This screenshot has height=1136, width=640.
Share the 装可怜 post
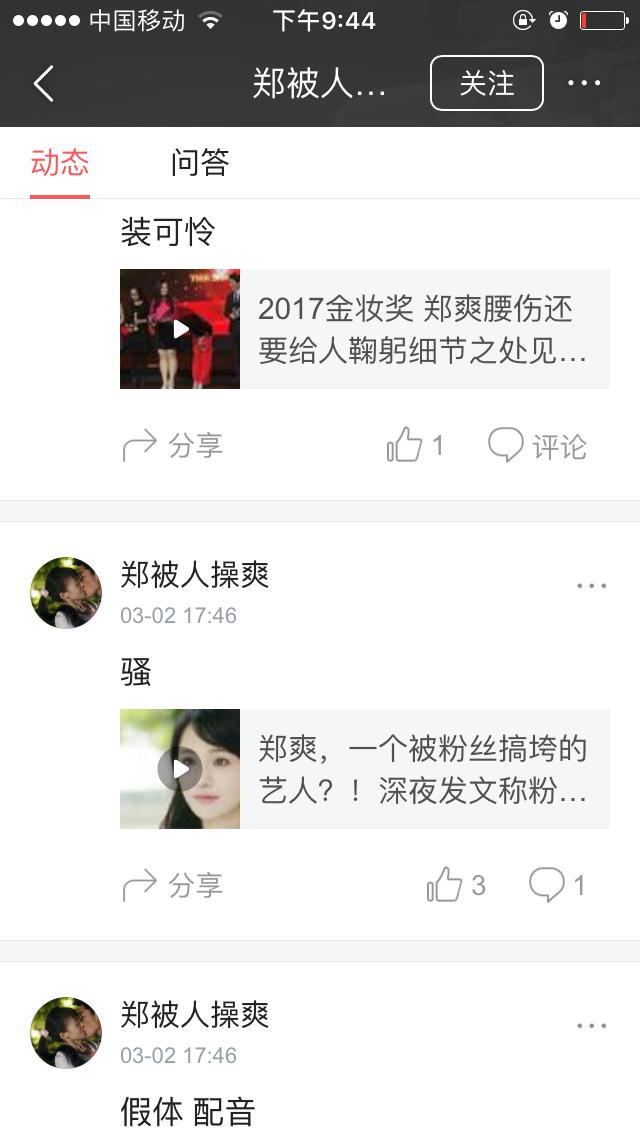(172, 446)
